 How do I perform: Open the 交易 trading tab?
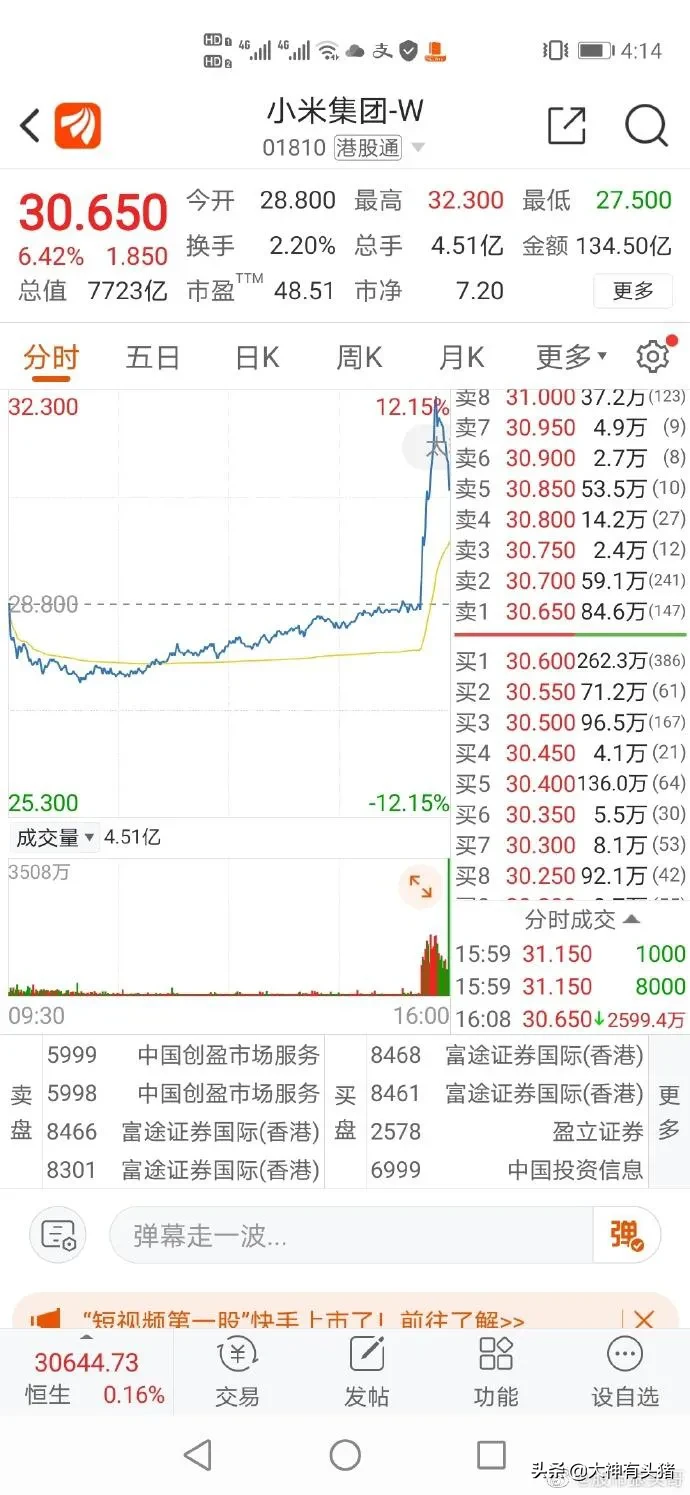tap(237, 1372)
